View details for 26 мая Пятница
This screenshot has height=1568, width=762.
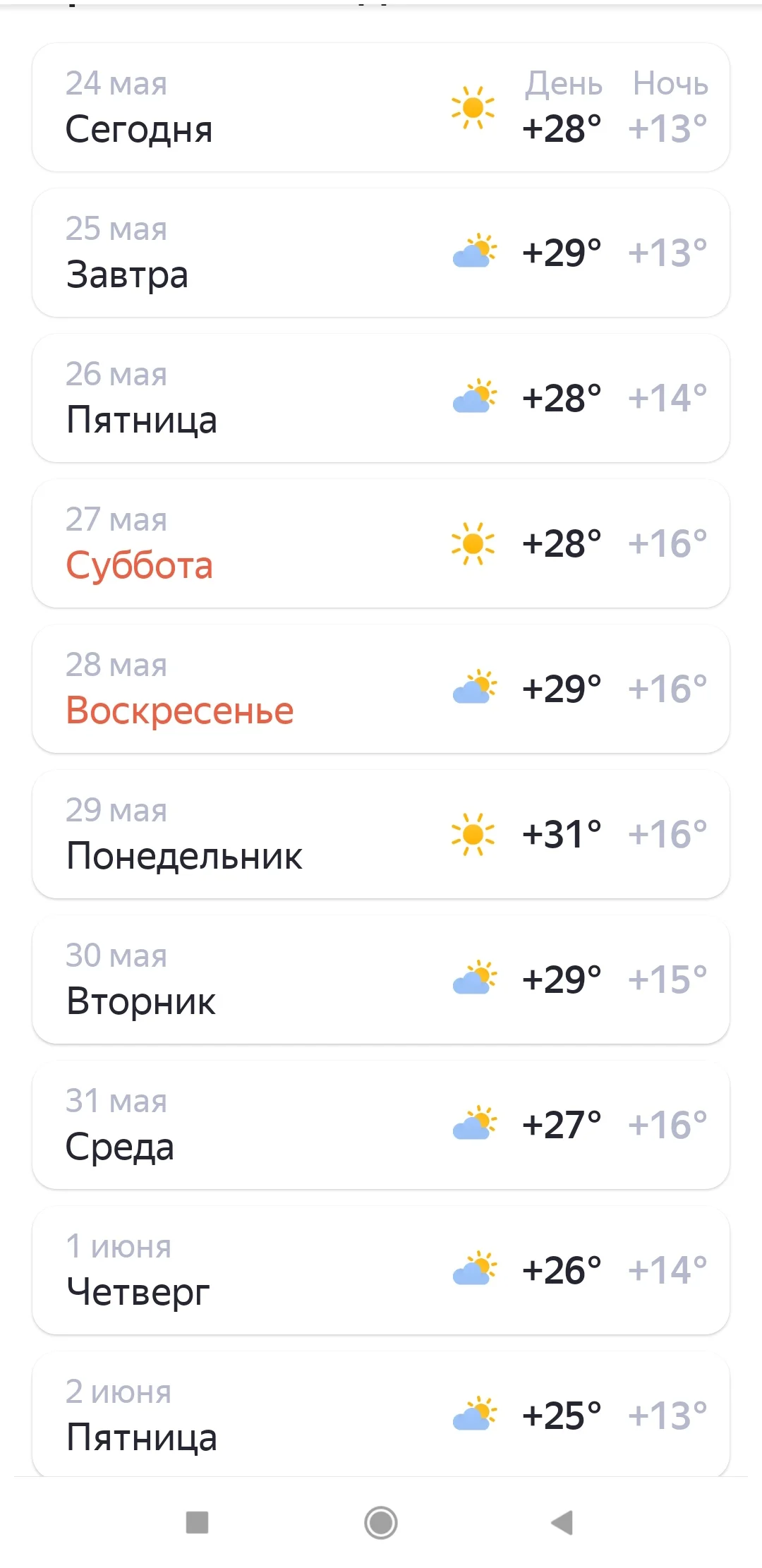(x=381, y=398)
